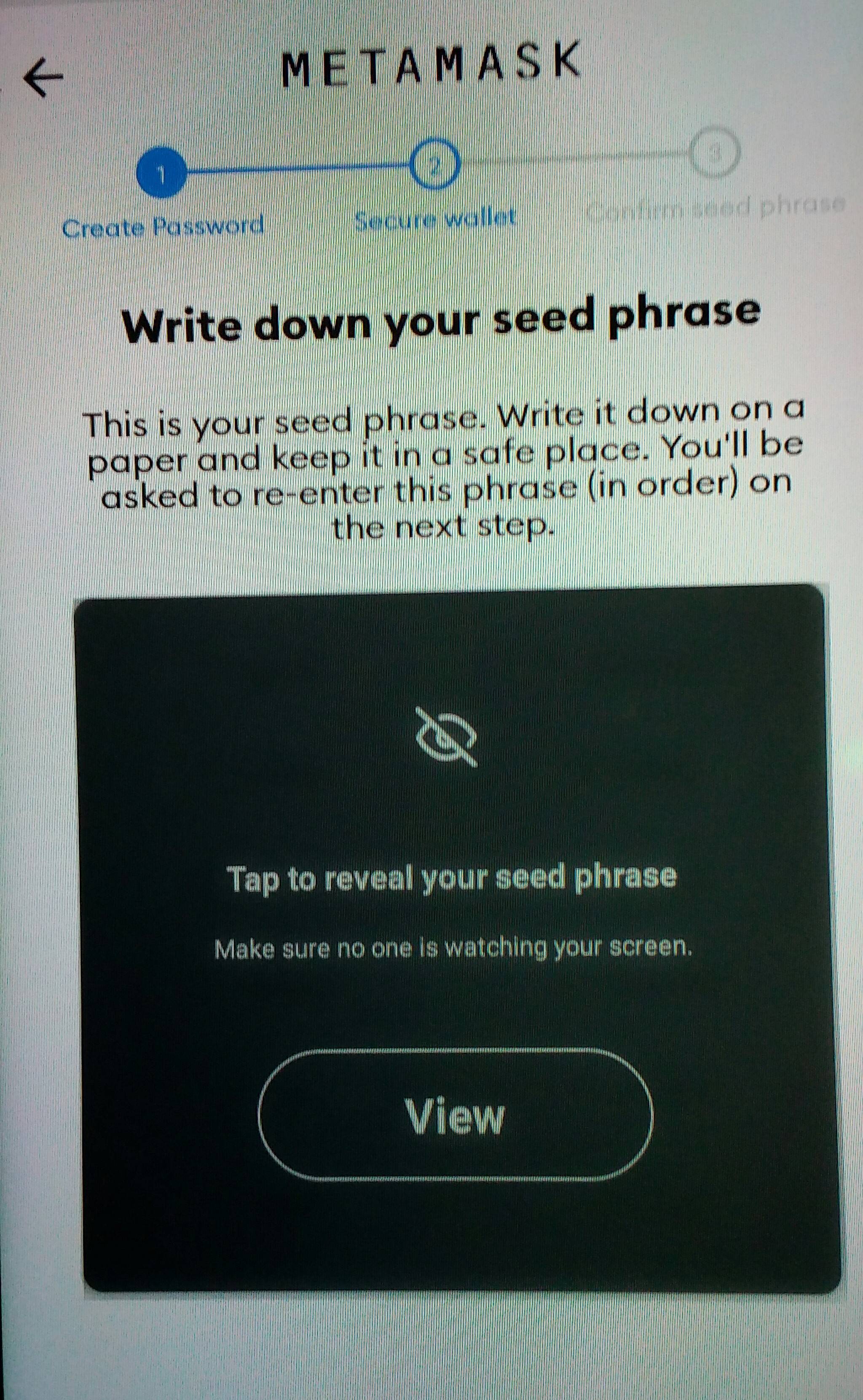The height and width of the screenshot is (1400, 863).
Task: Tap View to reveal the seed phrase
Action: (x=455, y=1115)
